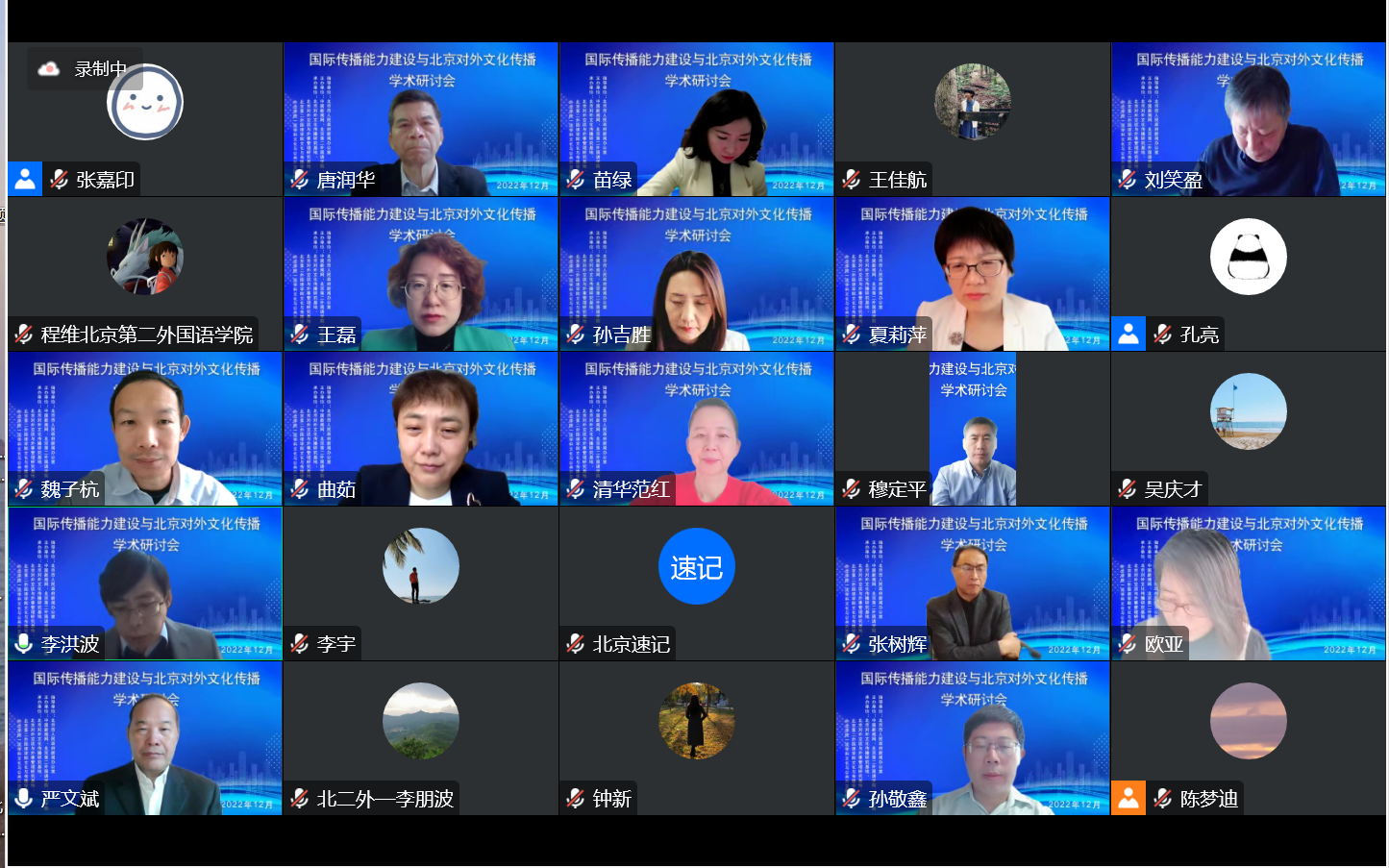
Task: Tap 张树辉's video tile
Action: pos(972,583)
